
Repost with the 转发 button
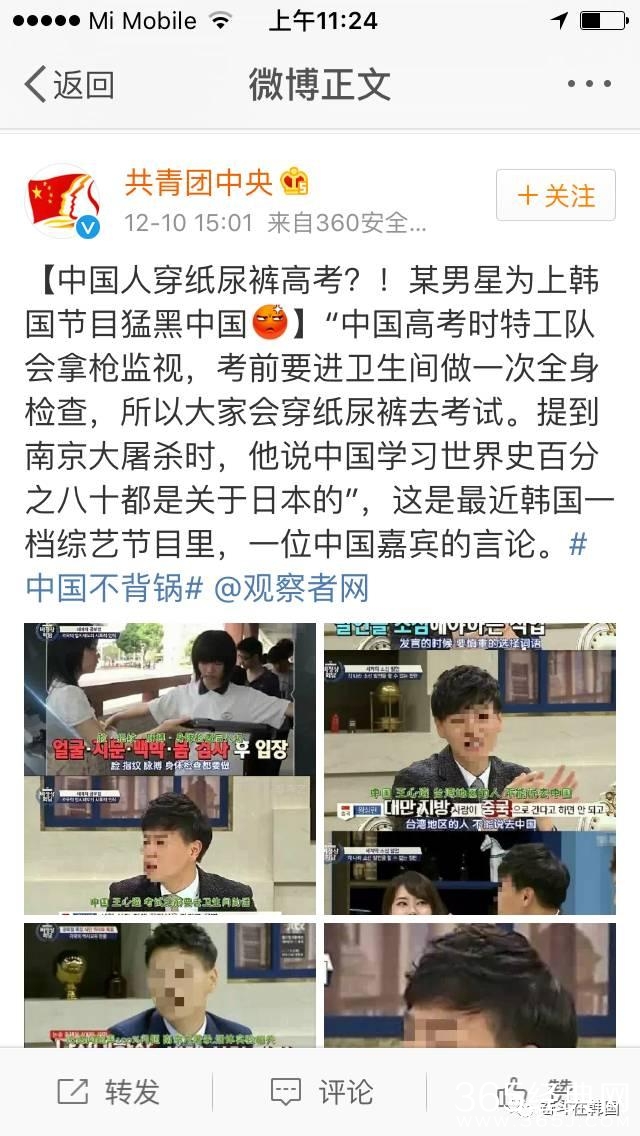[x=108, y=1091]
